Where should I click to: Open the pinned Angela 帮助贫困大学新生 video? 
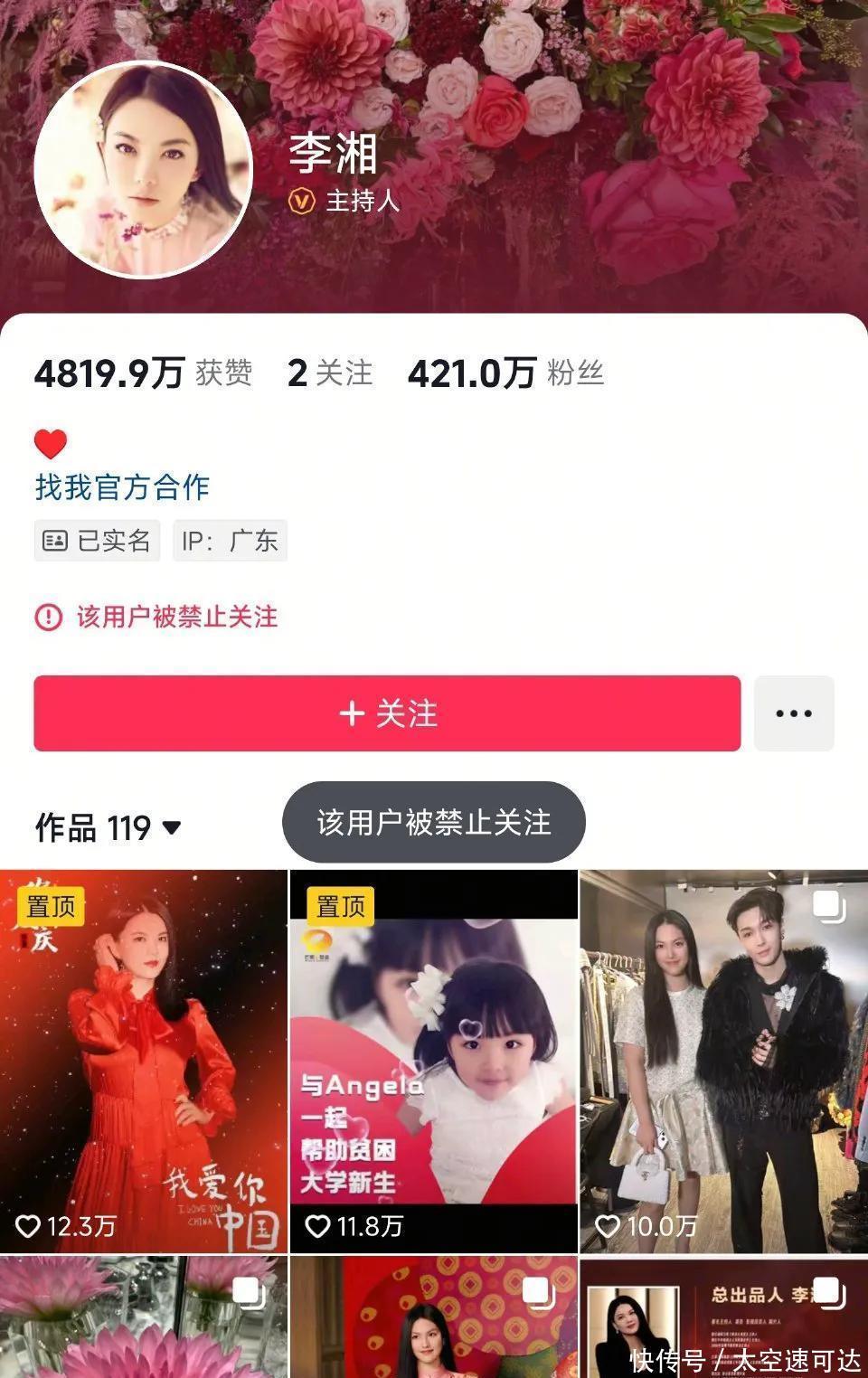(x=433, y=1061)
